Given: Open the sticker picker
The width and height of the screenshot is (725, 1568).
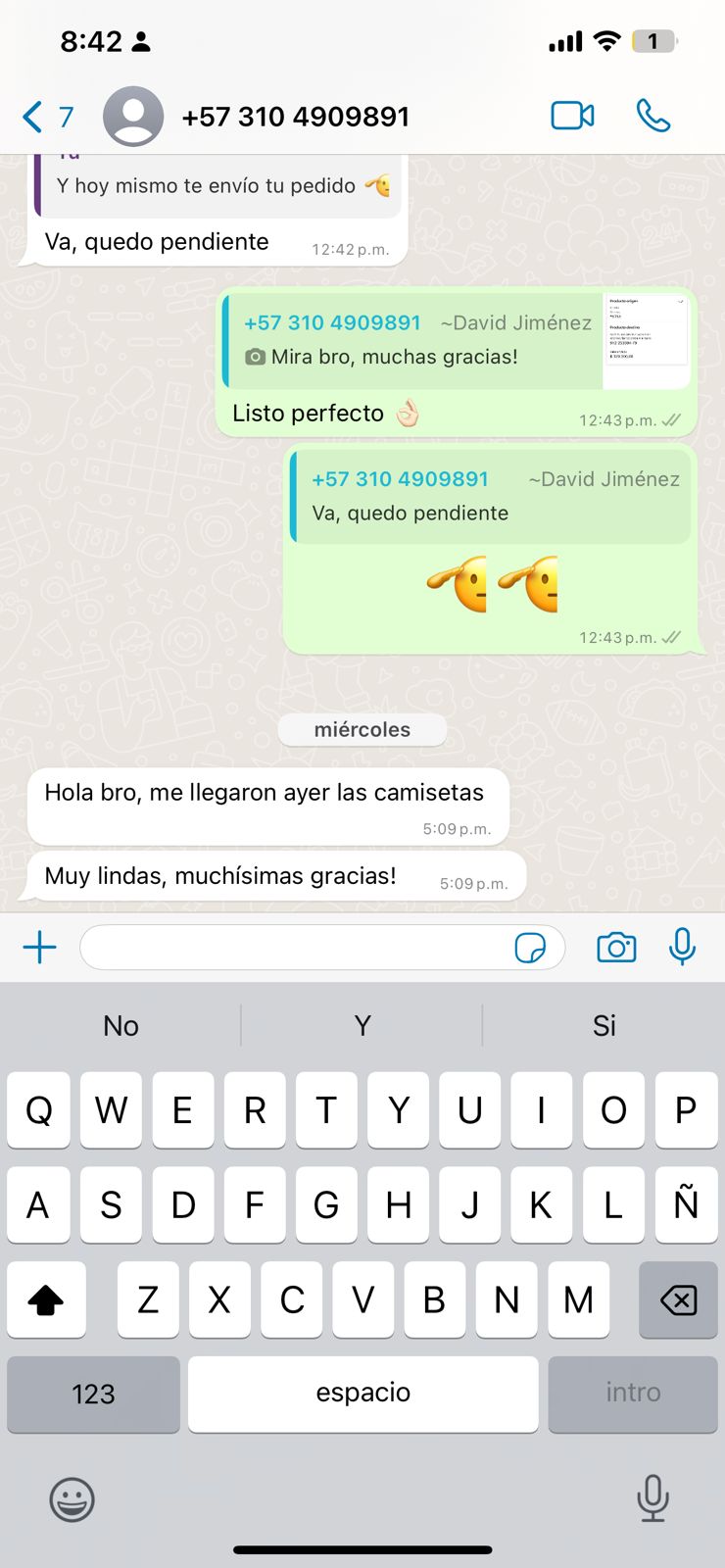Looking at the screenshot, I should pyautogui.click(x=530, y=948).
